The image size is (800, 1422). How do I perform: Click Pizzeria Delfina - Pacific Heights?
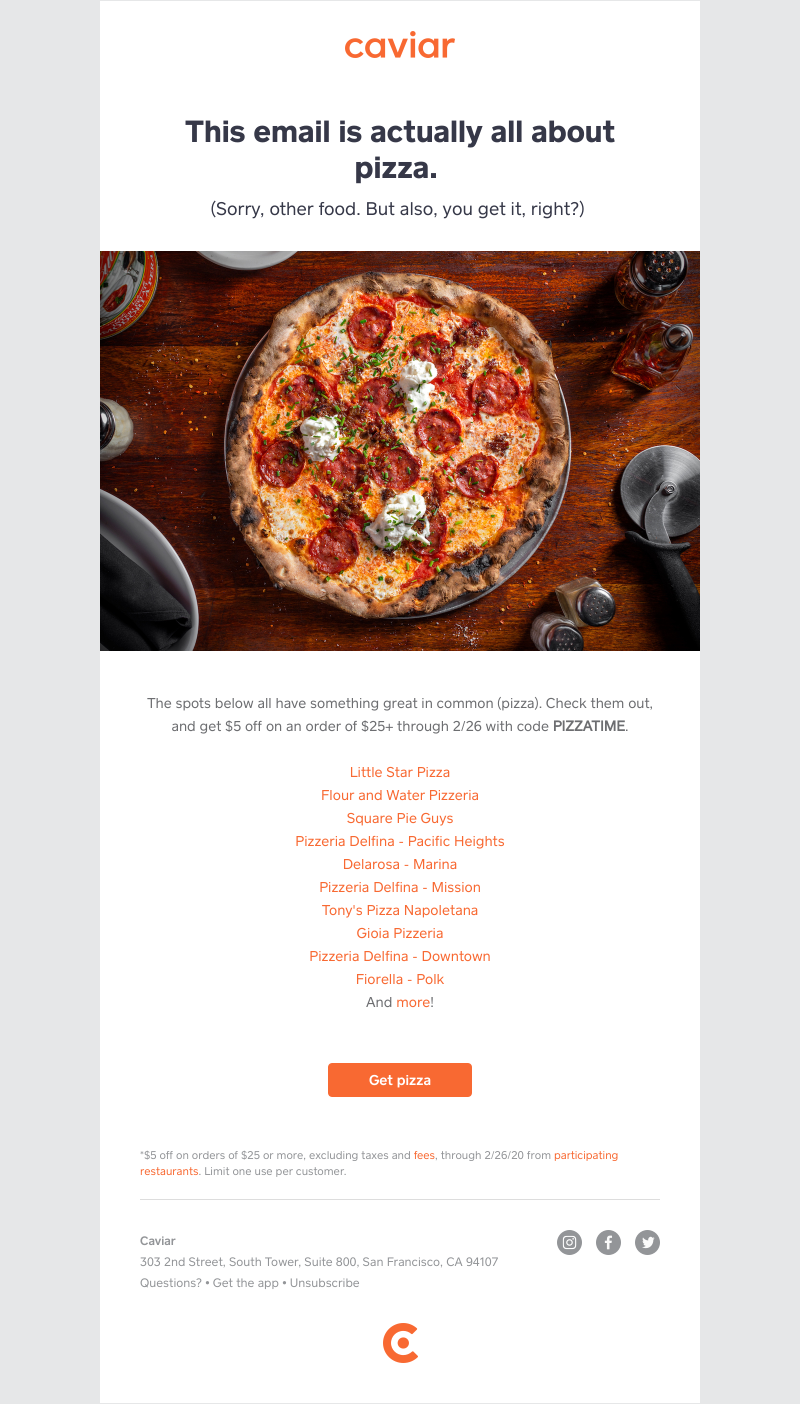400,841
